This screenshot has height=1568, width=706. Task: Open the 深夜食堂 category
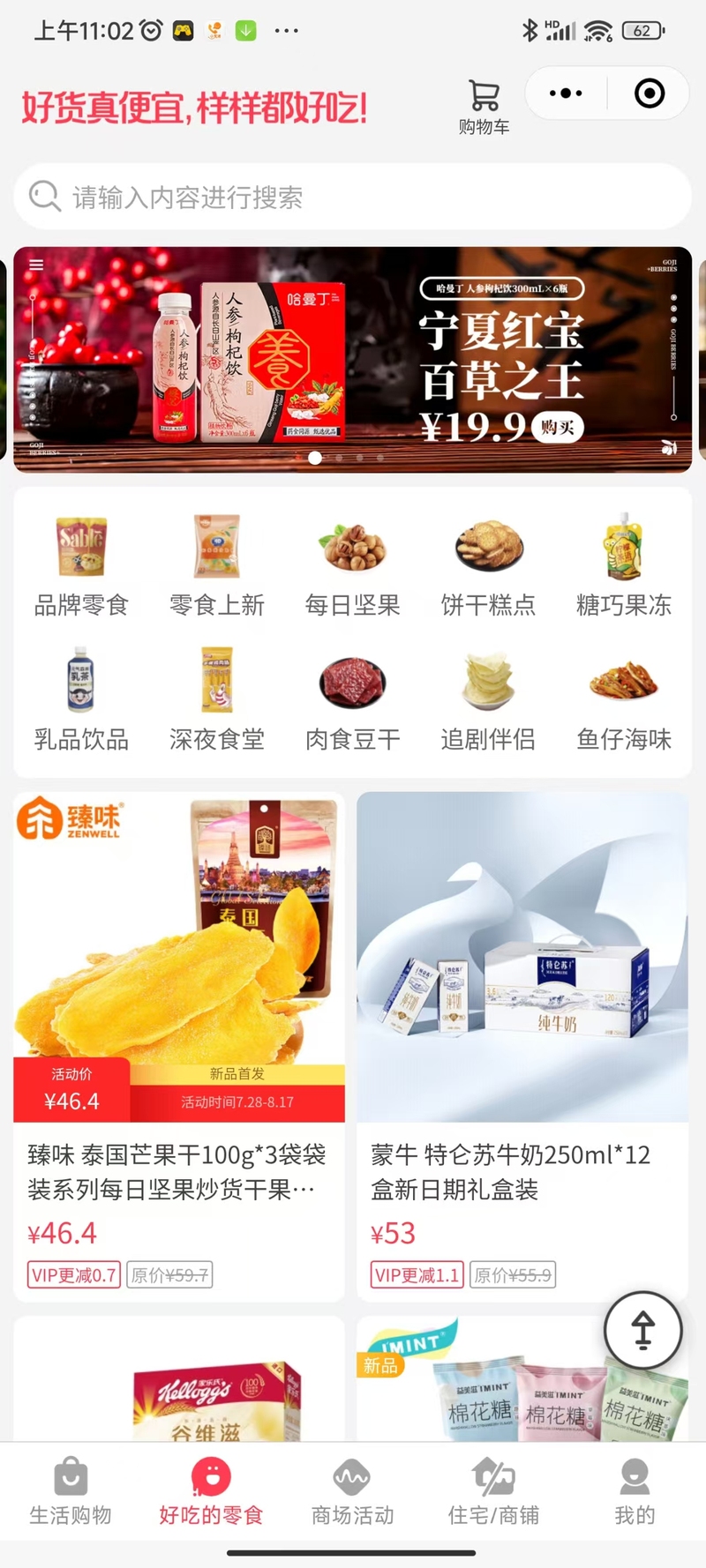coord(217,700)
